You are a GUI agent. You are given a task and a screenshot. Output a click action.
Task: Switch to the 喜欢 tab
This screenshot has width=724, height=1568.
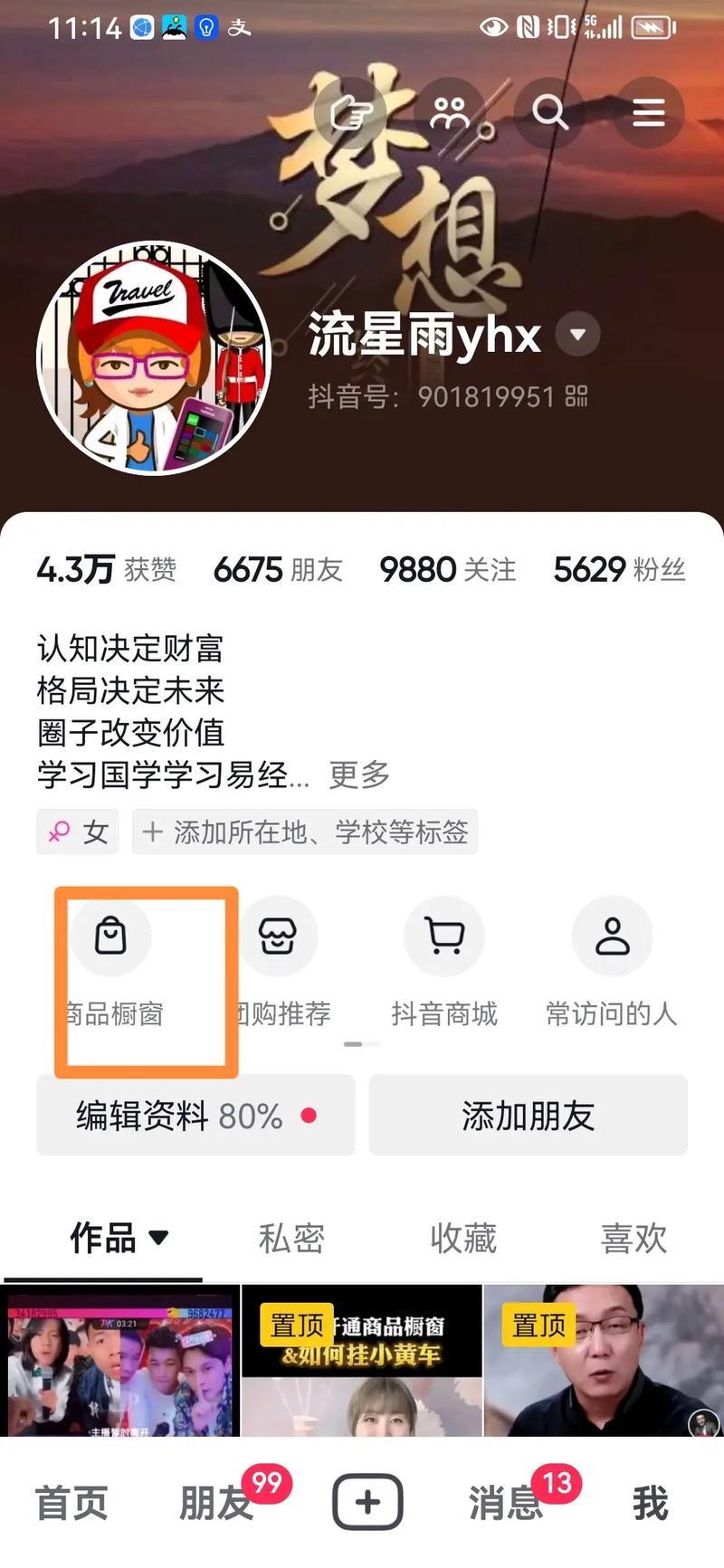(633, 1238)
